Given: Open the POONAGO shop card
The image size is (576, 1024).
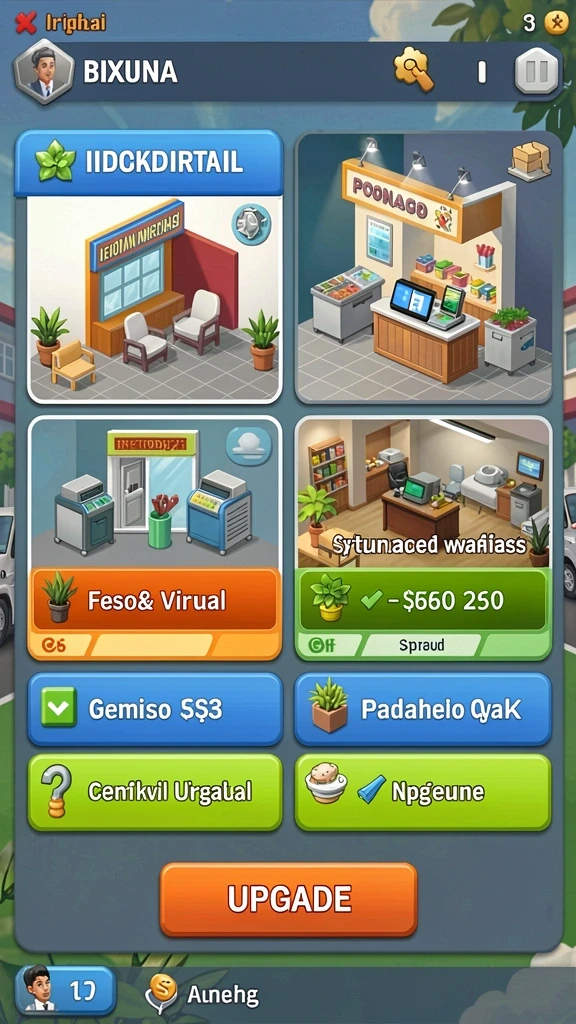Looking at the screenshot, I should pos(424,267).
